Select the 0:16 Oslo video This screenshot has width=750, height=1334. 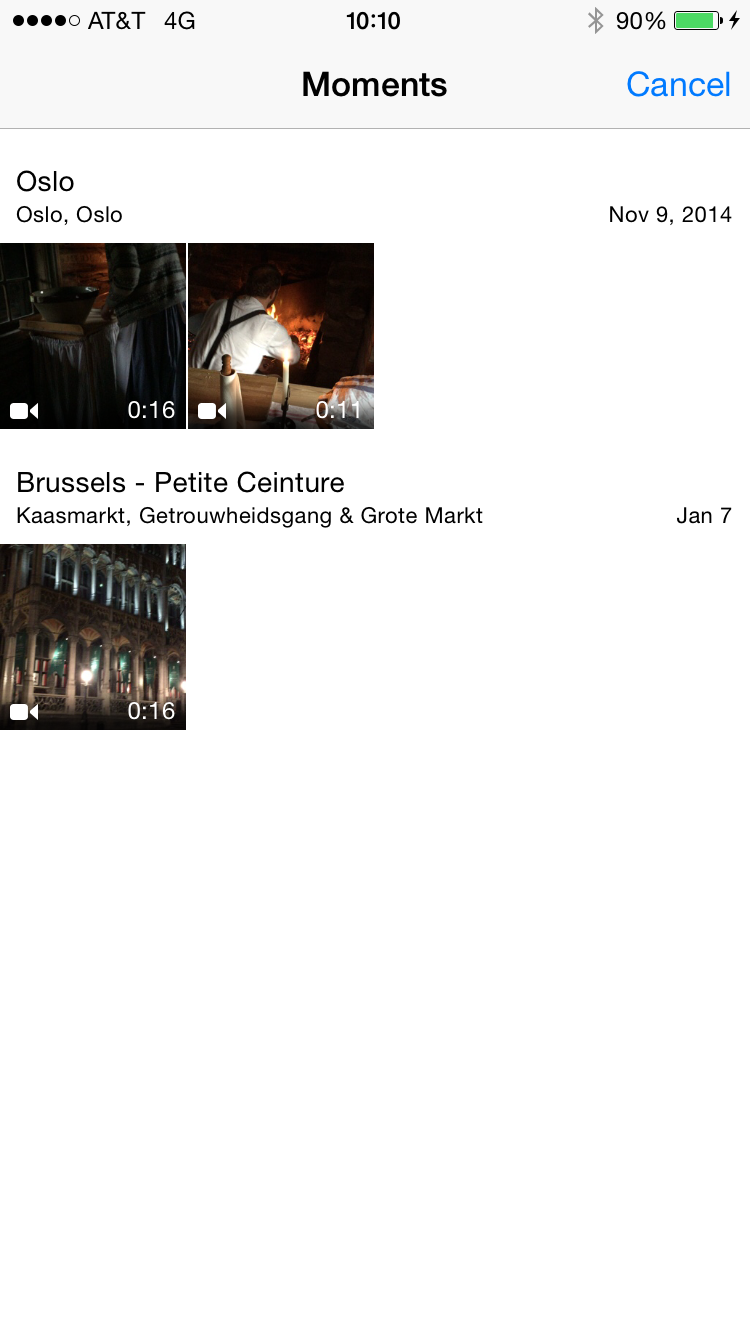[93, 336]
